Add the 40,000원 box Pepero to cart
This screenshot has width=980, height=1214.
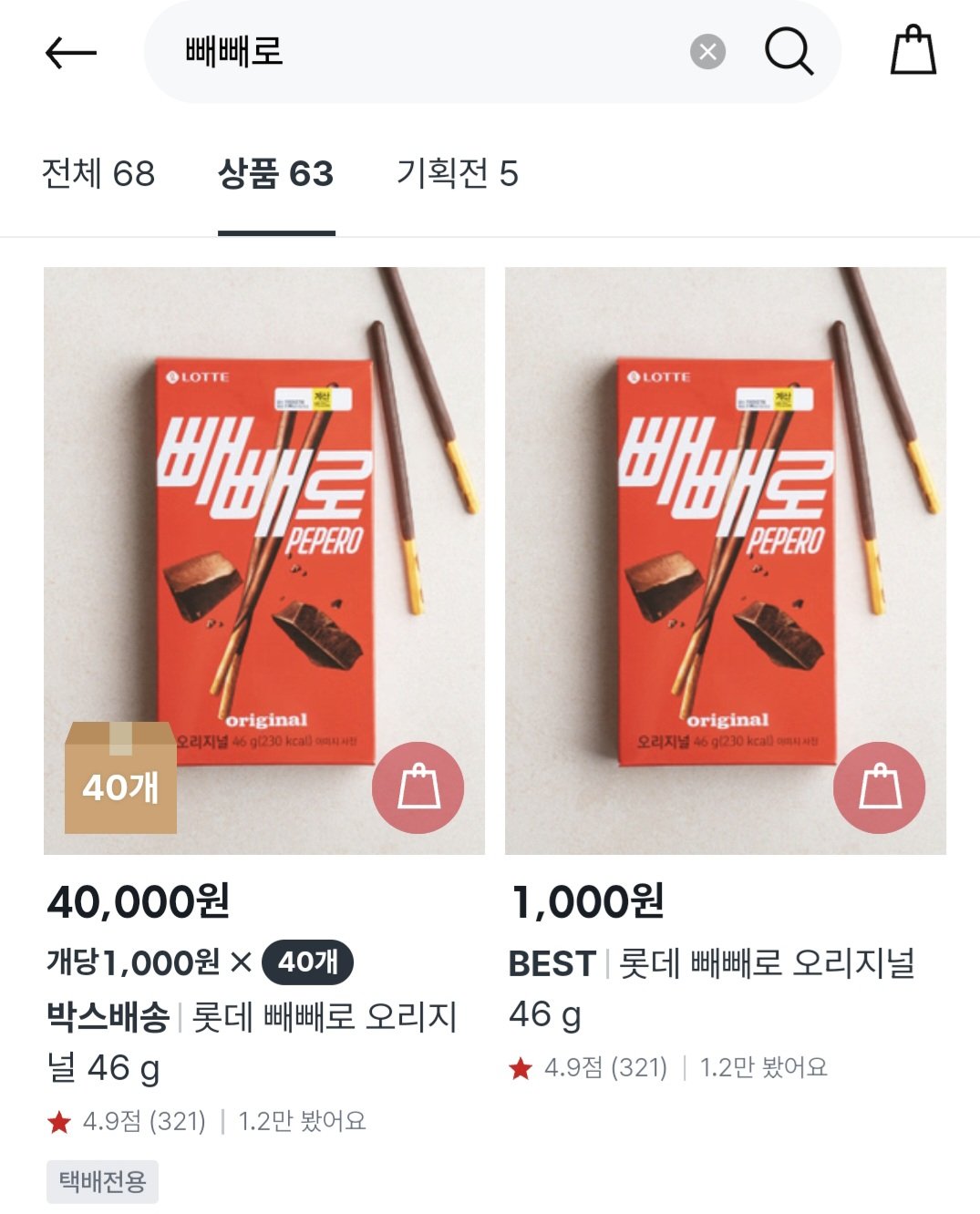click(x=418, y=787)
